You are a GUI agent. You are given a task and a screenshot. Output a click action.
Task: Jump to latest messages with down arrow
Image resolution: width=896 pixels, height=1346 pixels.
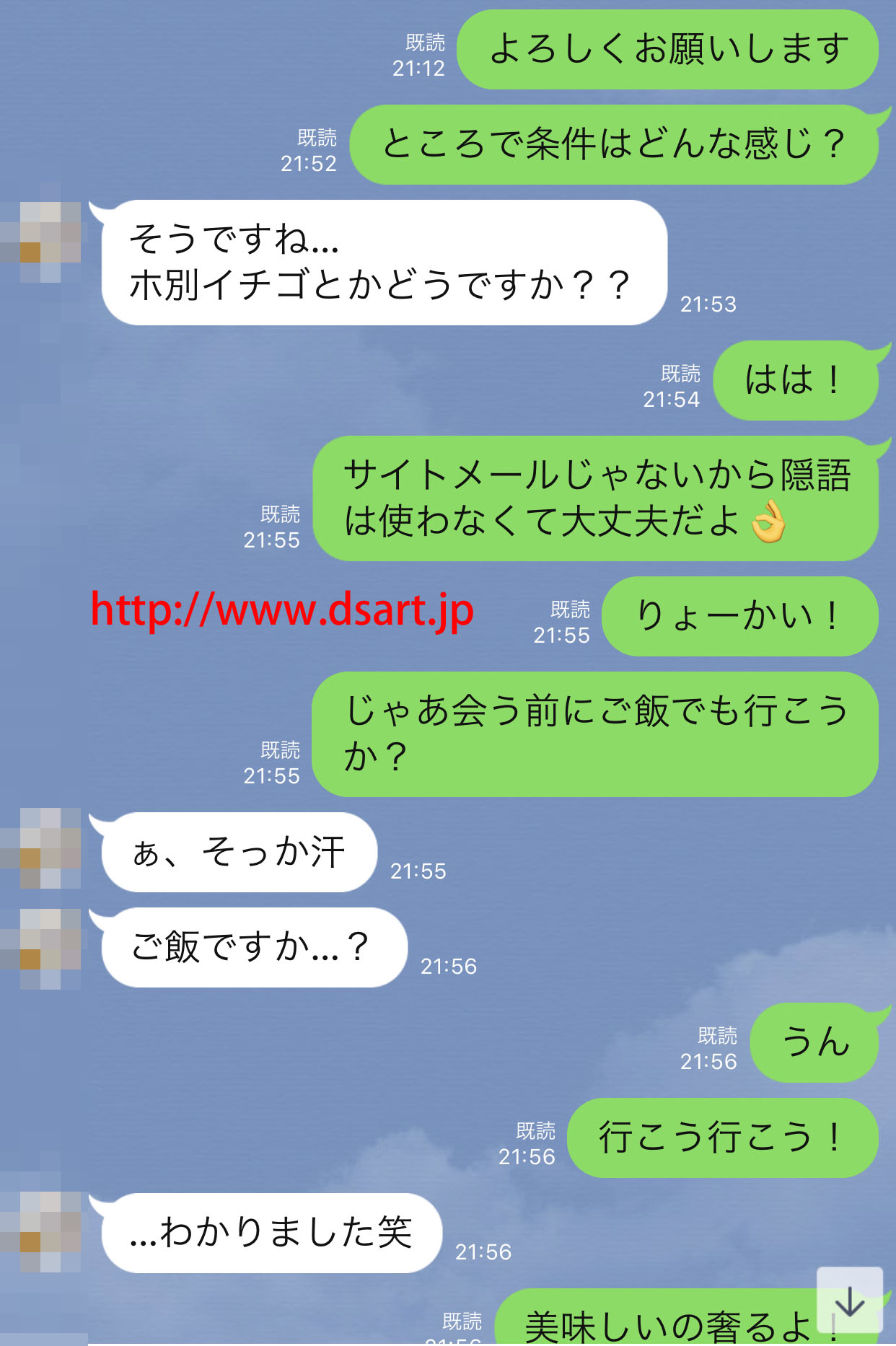[x=850, y=1301]
